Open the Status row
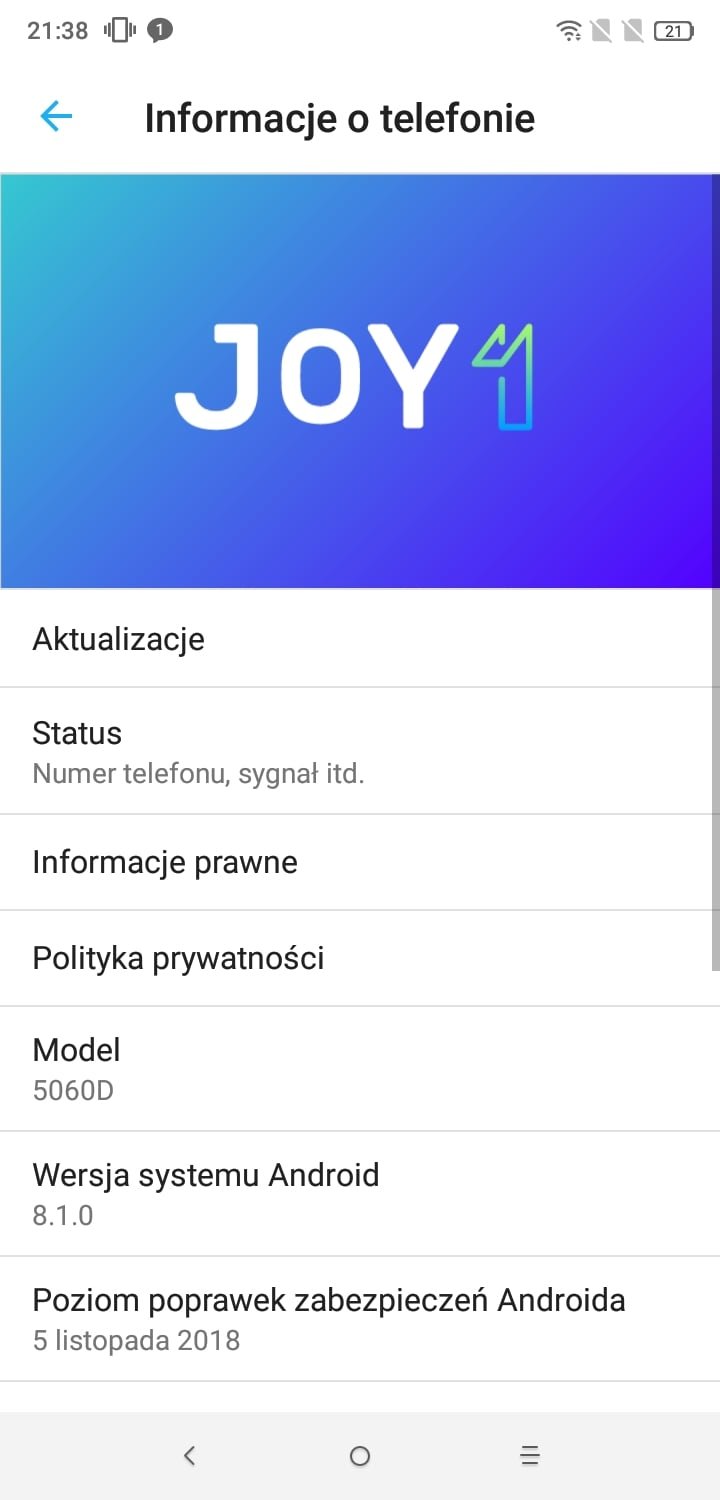Viewport: 720px width, 1500px height. 360,751
